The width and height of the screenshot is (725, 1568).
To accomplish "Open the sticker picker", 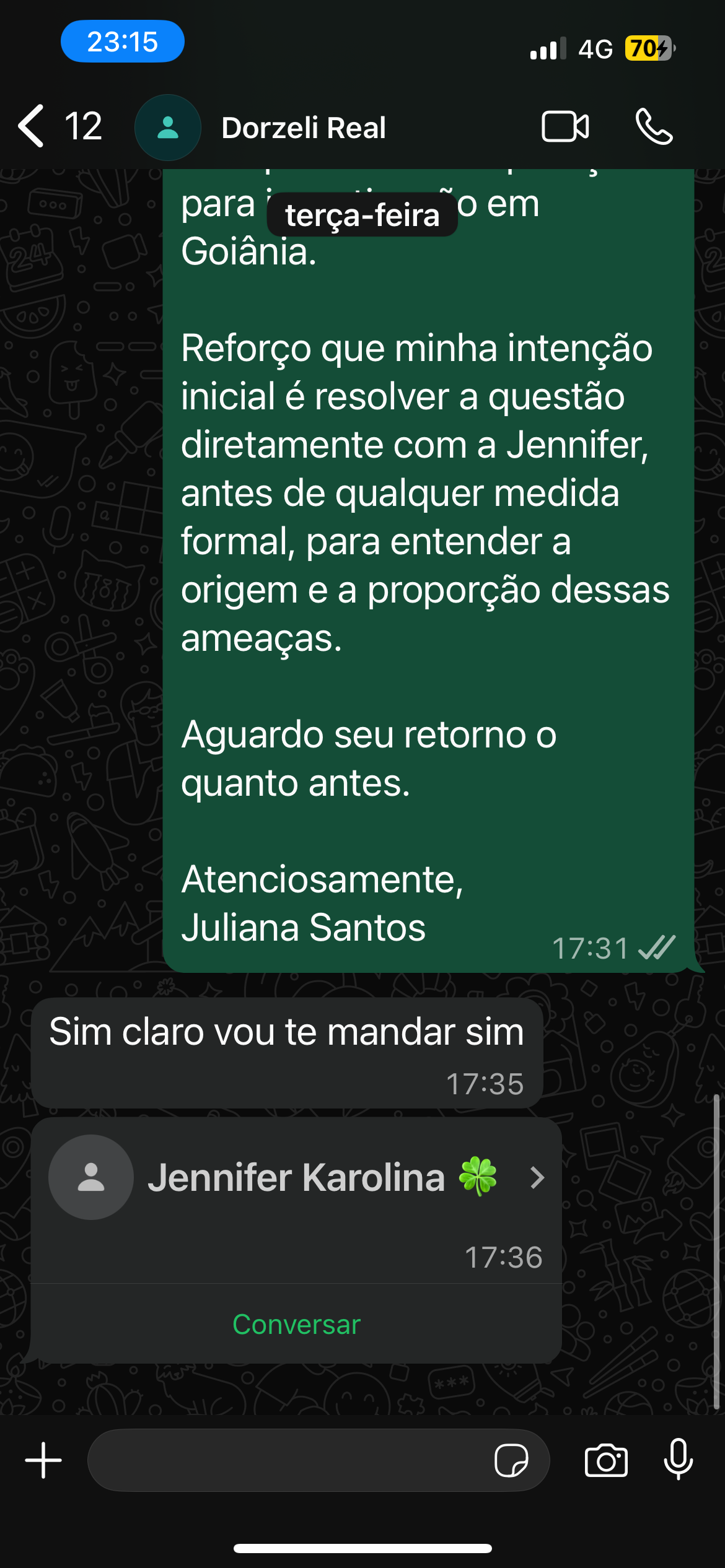I will [x=511, y=1460].
